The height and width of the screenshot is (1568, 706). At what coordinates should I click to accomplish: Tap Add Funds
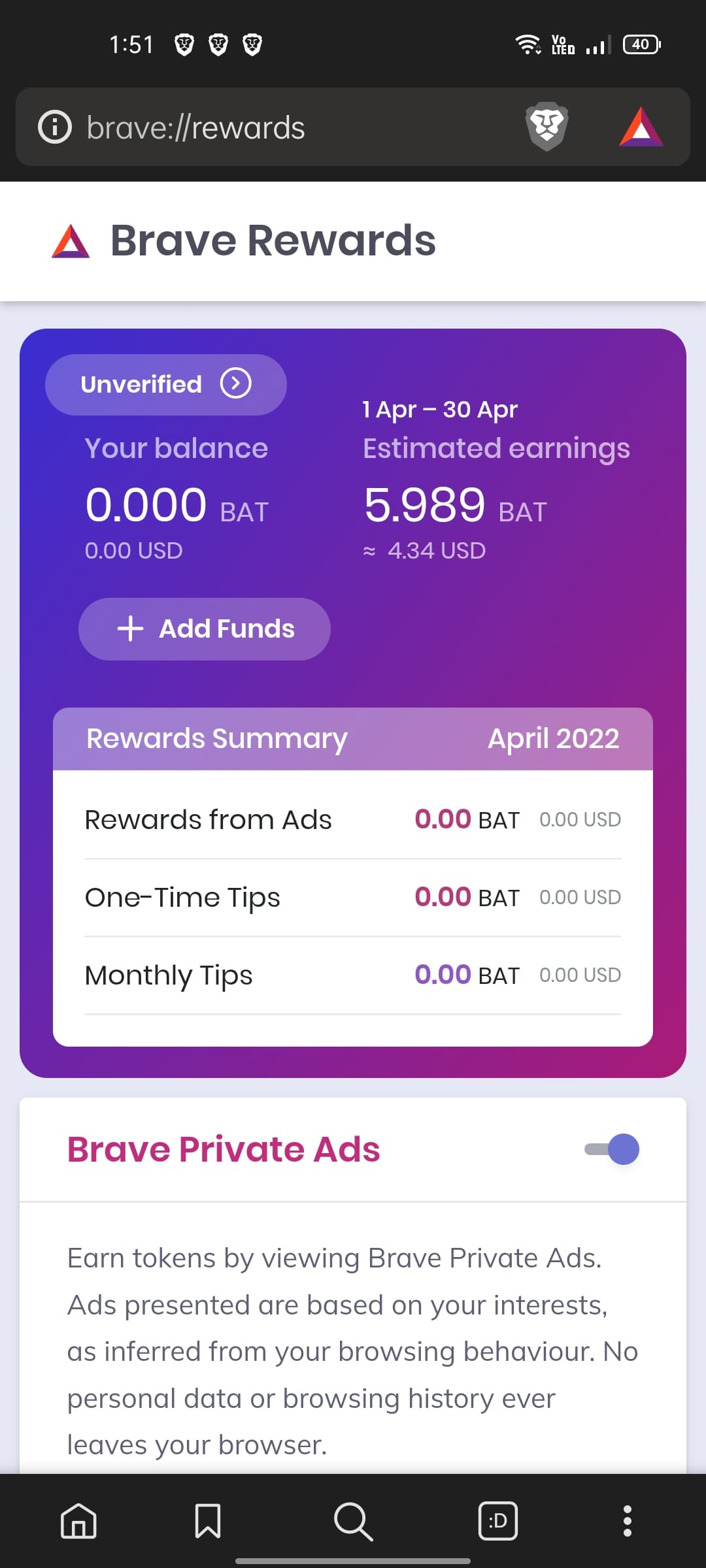(205, 629)
